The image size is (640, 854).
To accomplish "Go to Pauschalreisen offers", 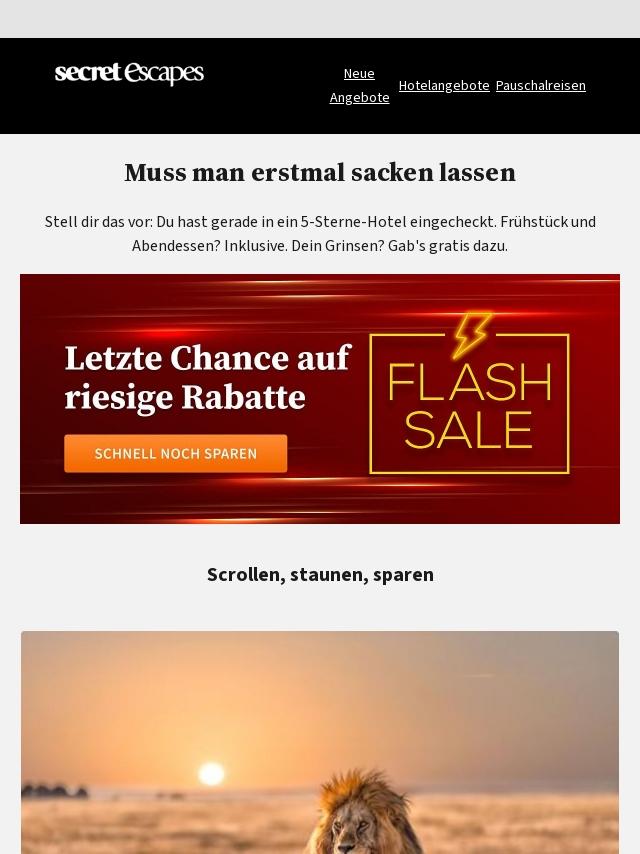I will 540,85.
